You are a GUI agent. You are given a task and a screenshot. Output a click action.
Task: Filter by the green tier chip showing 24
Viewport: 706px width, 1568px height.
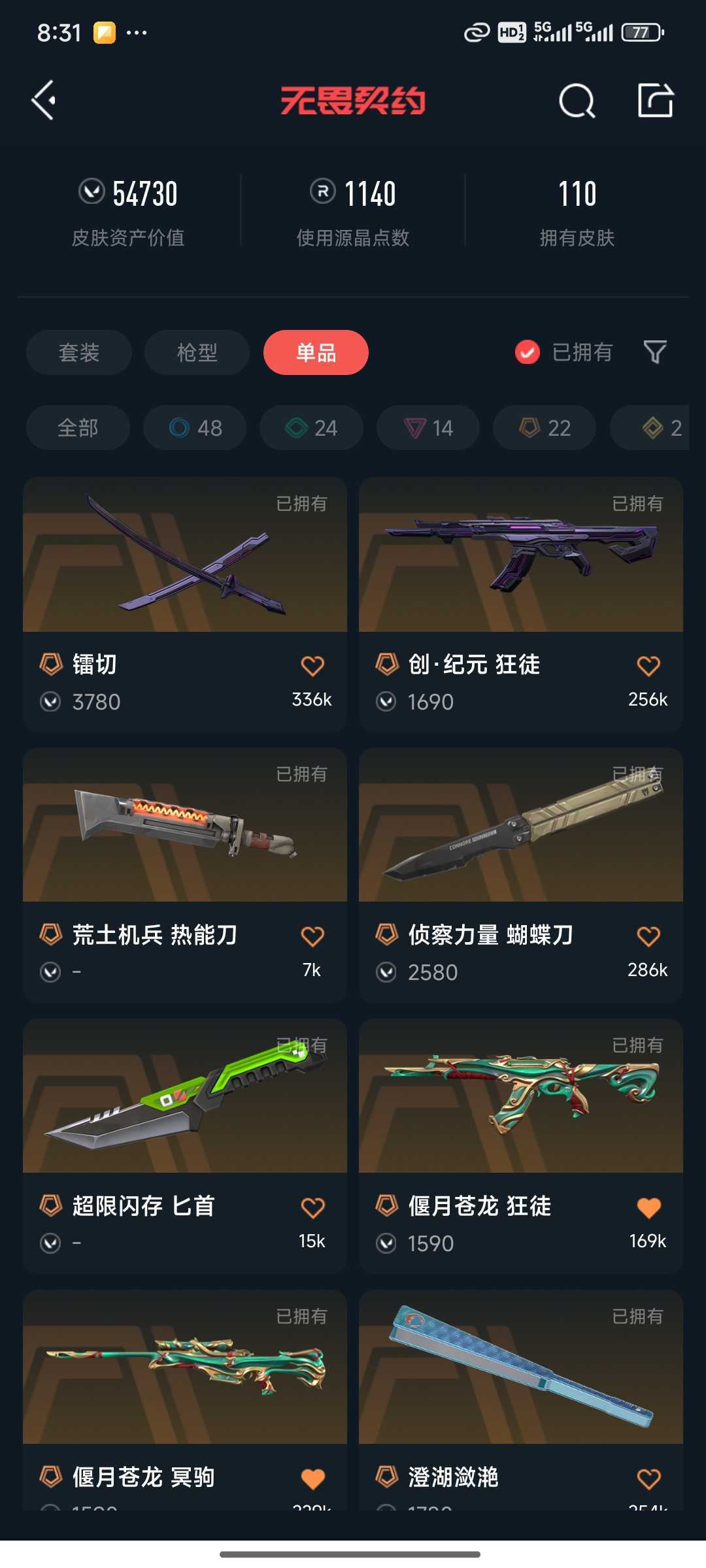click(311, 428)
